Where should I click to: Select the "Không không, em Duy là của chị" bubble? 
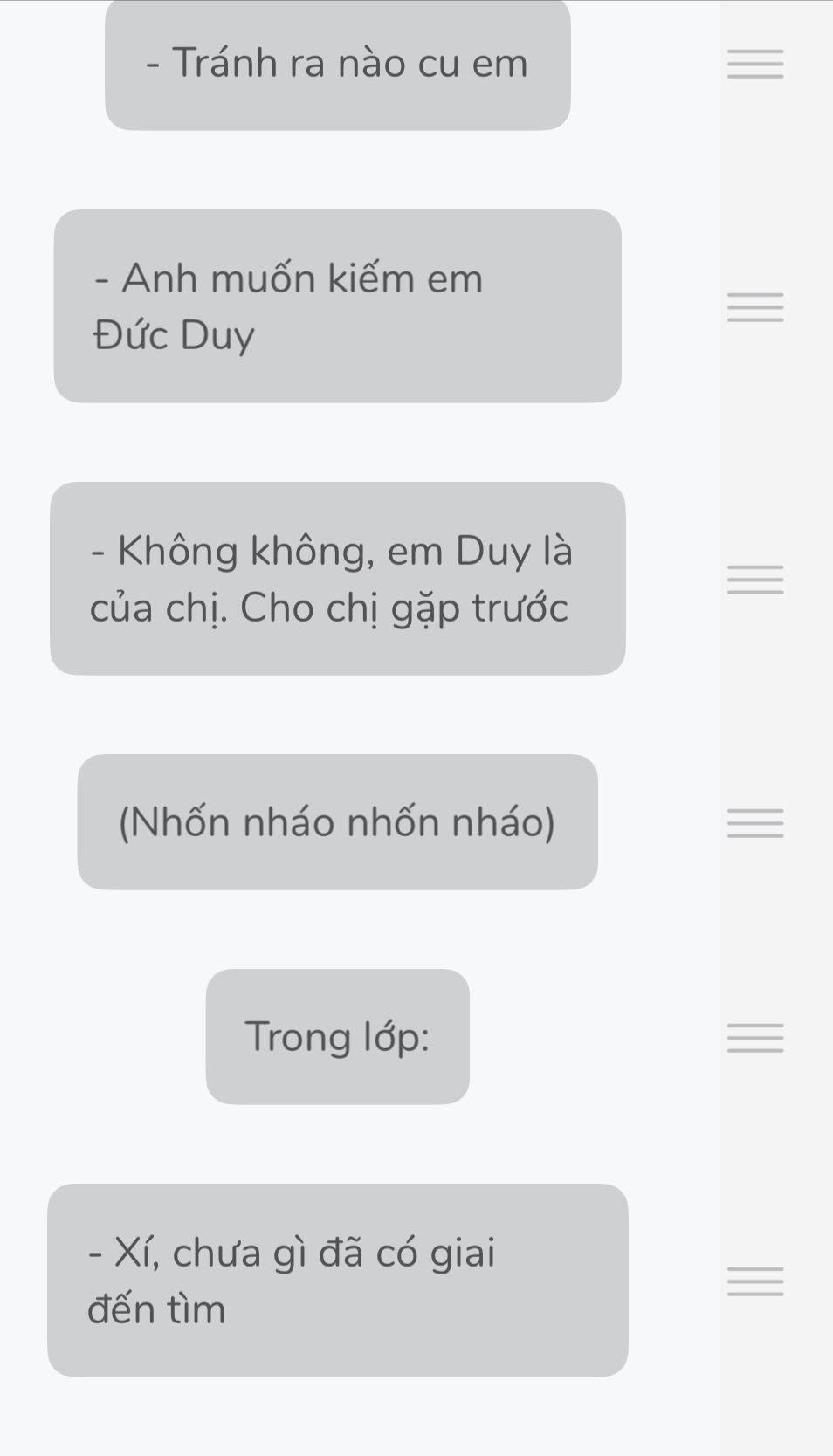(337, 579)
